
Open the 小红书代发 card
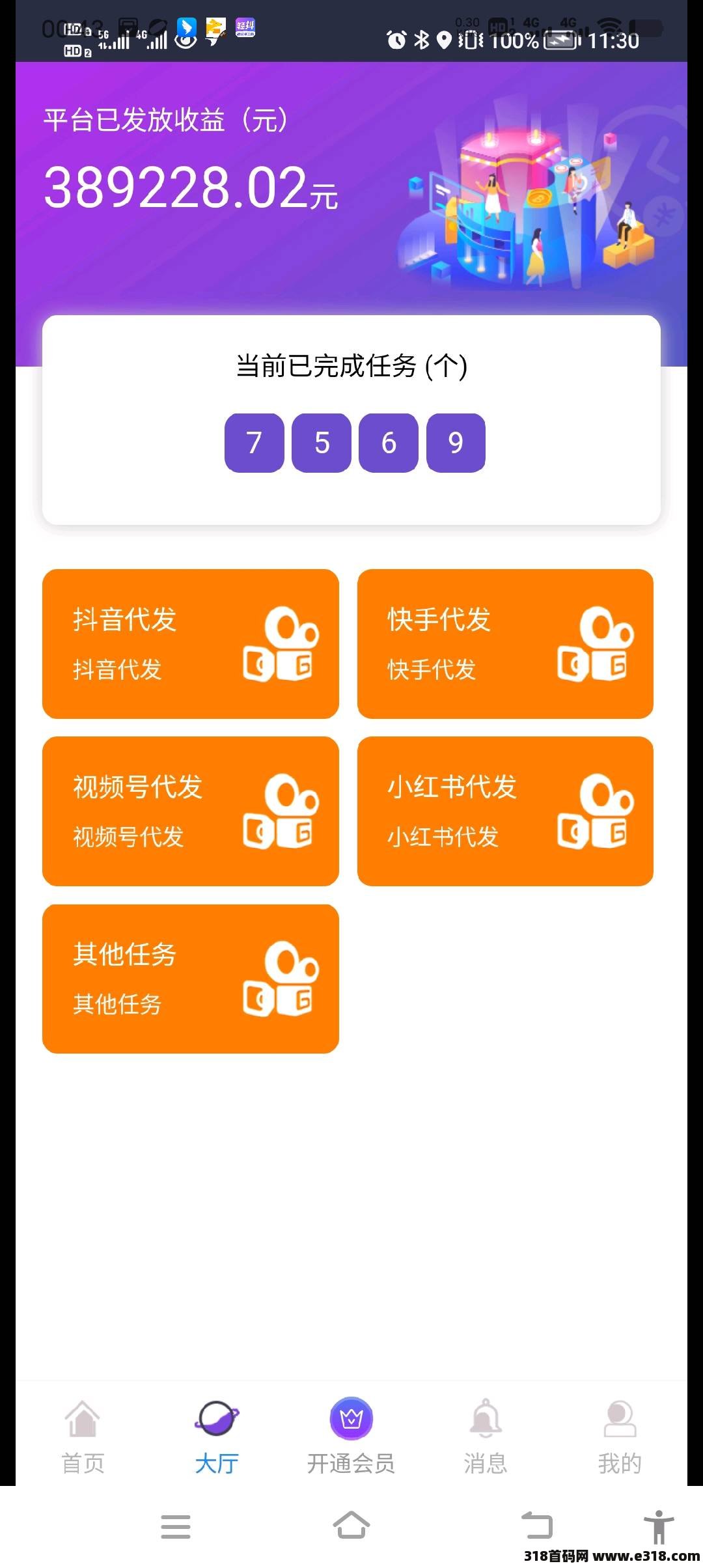505,811
